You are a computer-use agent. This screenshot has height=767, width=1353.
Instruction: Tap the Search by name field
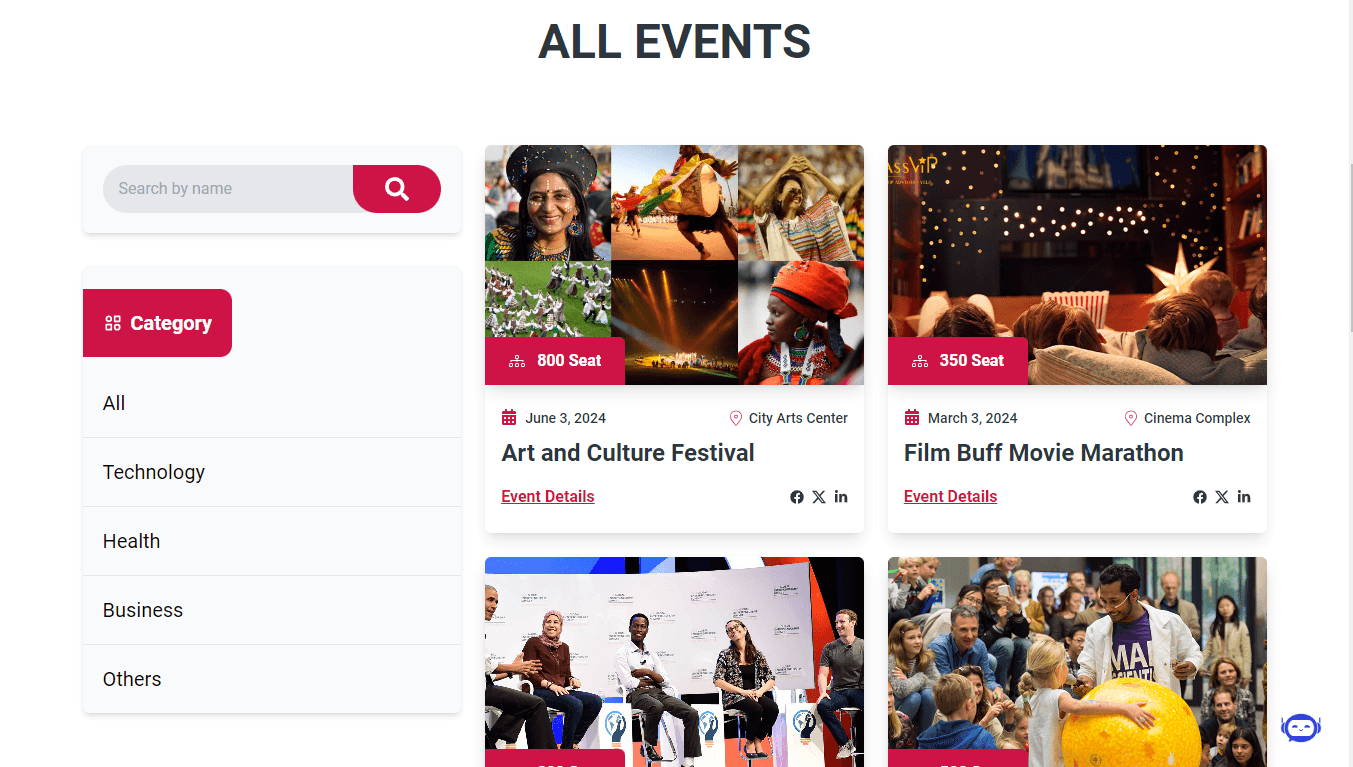click(x=228, y=189)
